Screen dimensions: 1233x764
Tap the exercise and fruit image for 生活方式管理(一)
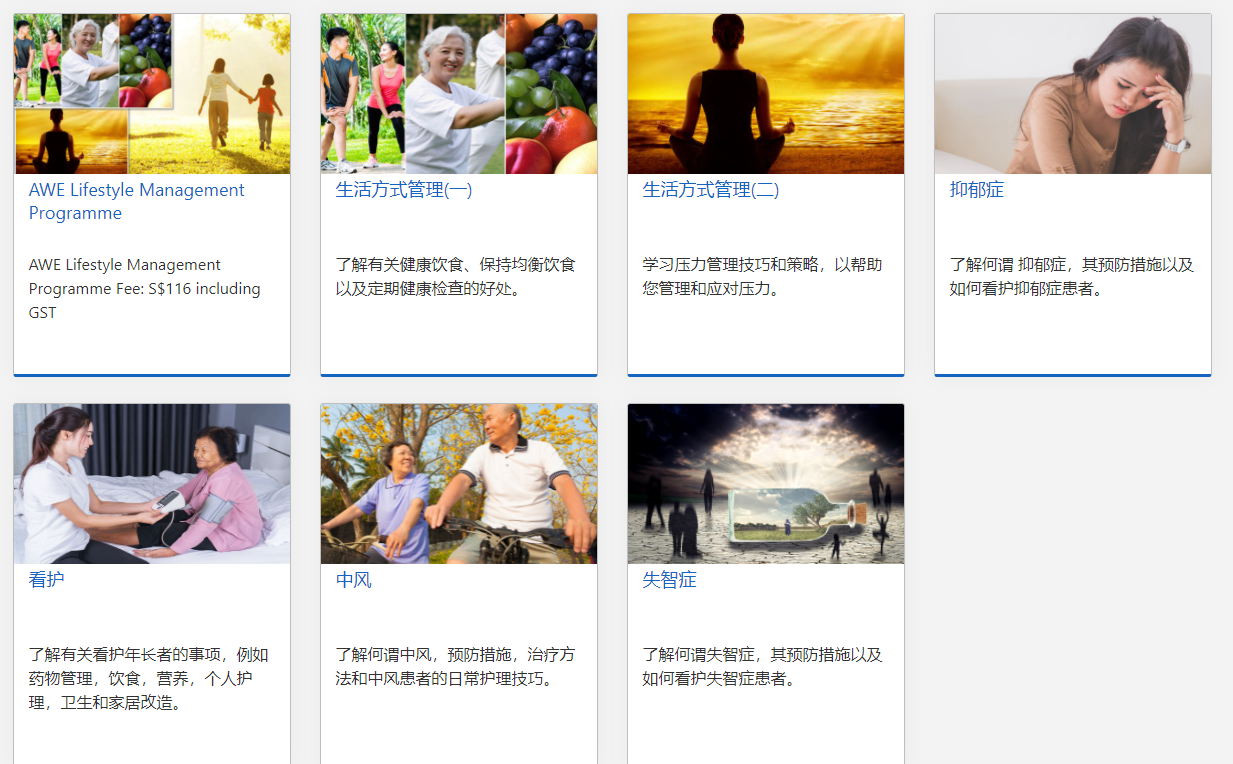click(459, 94)
